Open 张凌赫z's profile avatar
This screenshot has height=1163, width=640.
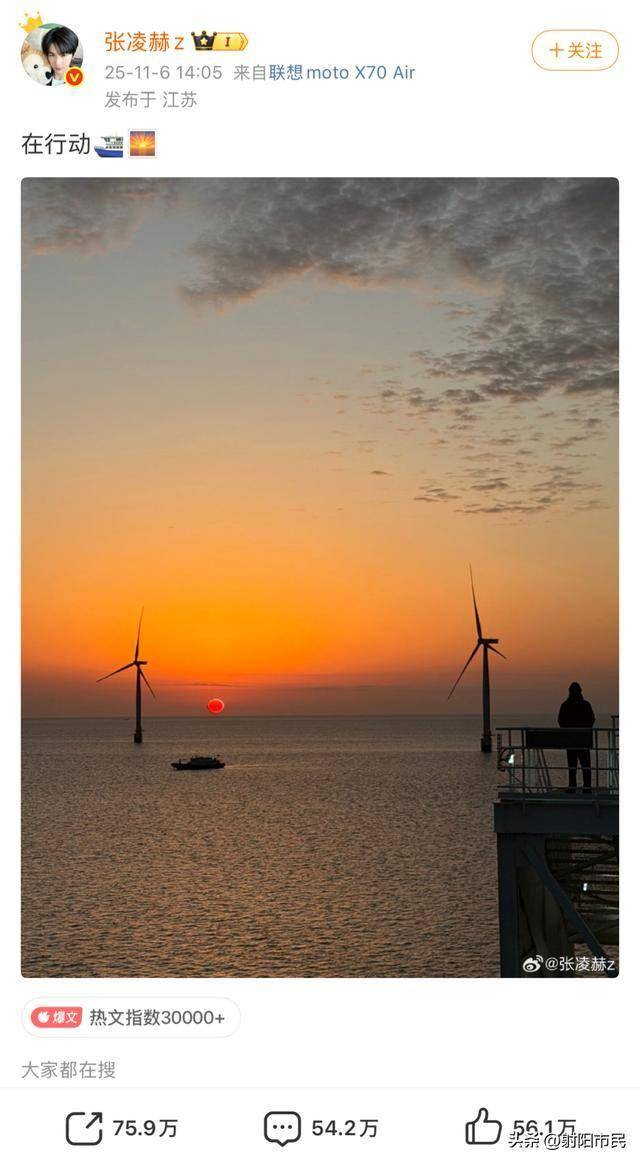pyautogui.click(x=52, y=54)
